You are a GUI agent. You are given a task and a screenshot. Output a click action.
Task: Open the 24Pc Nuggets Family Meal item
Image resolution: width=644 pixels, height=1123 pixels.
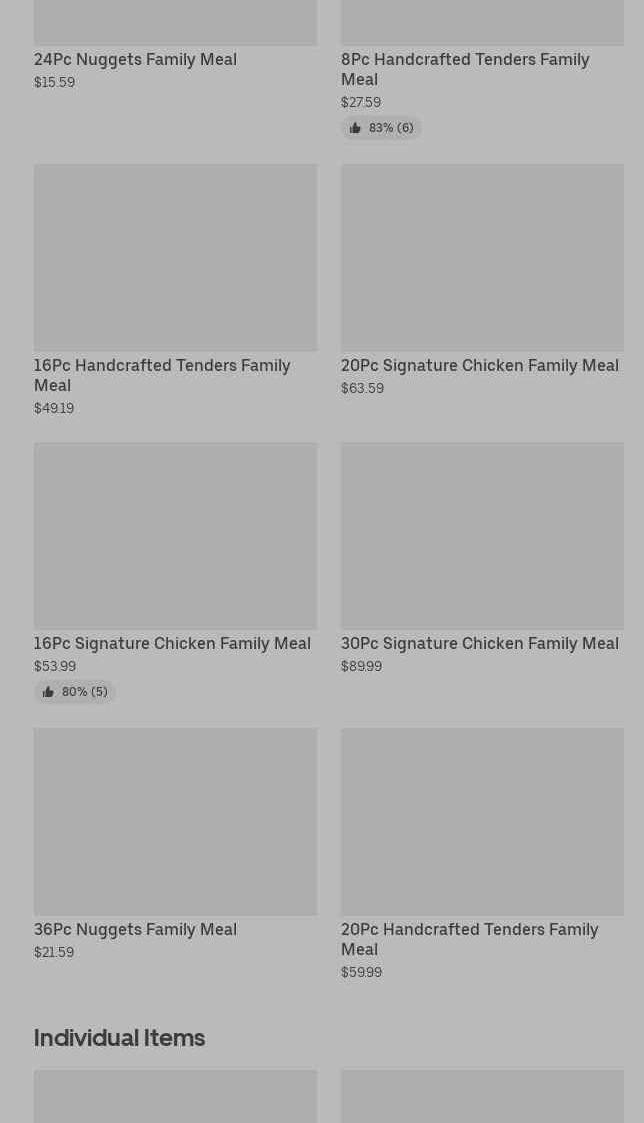coord(136,59)
